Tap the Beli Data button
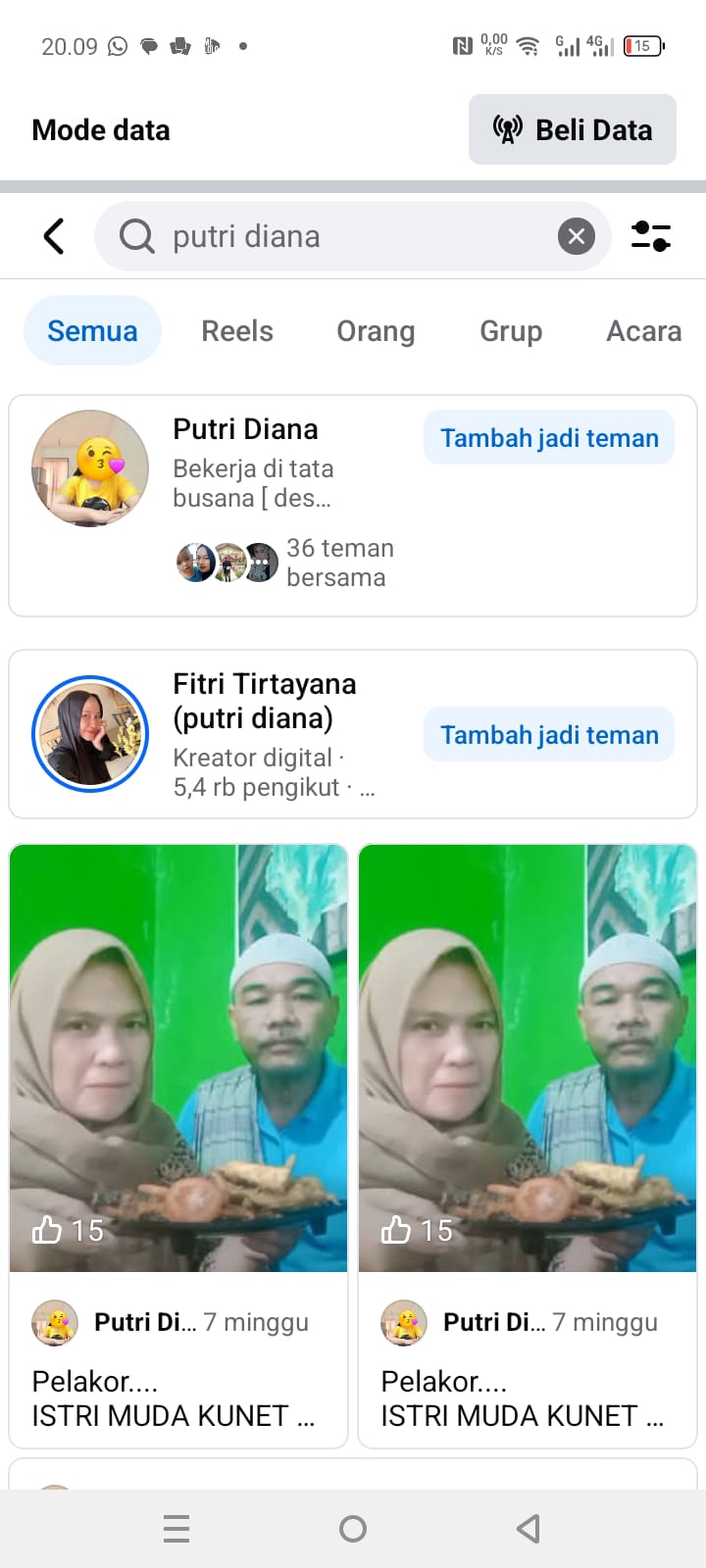 (x=573, y=129)
